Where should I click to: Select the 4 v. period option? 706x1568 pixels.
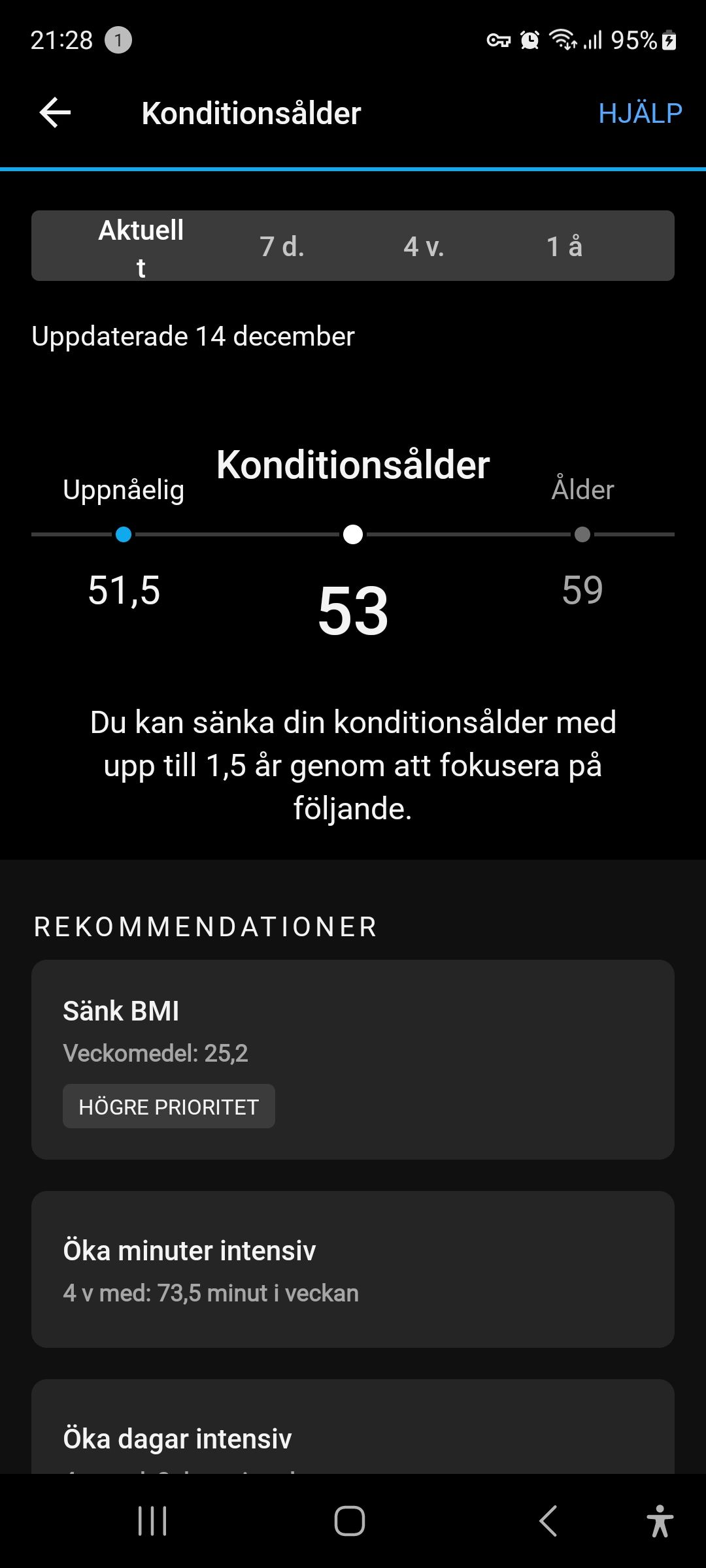(x=424, y=245)
